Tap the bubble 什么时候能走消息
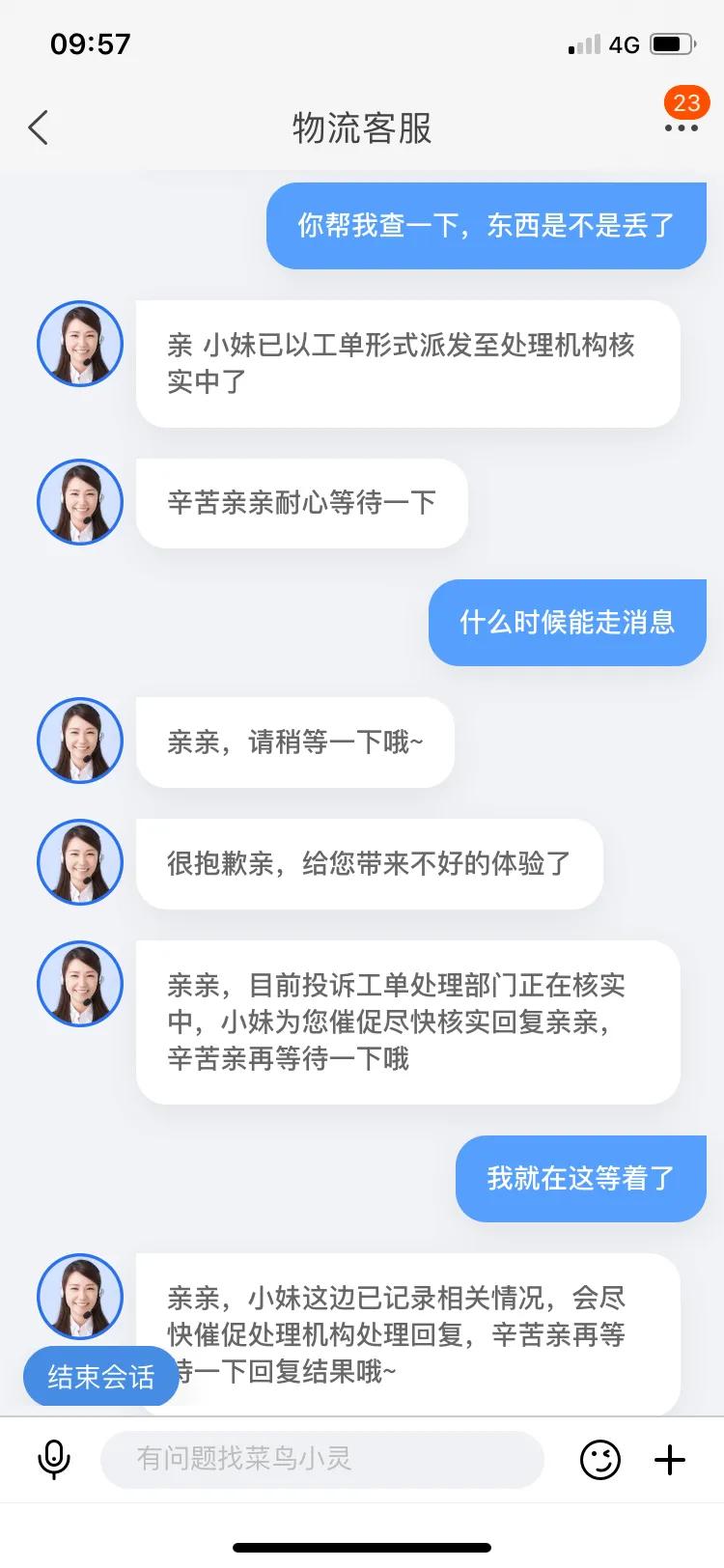This screenshot has height=1568, width=724. 567,623
